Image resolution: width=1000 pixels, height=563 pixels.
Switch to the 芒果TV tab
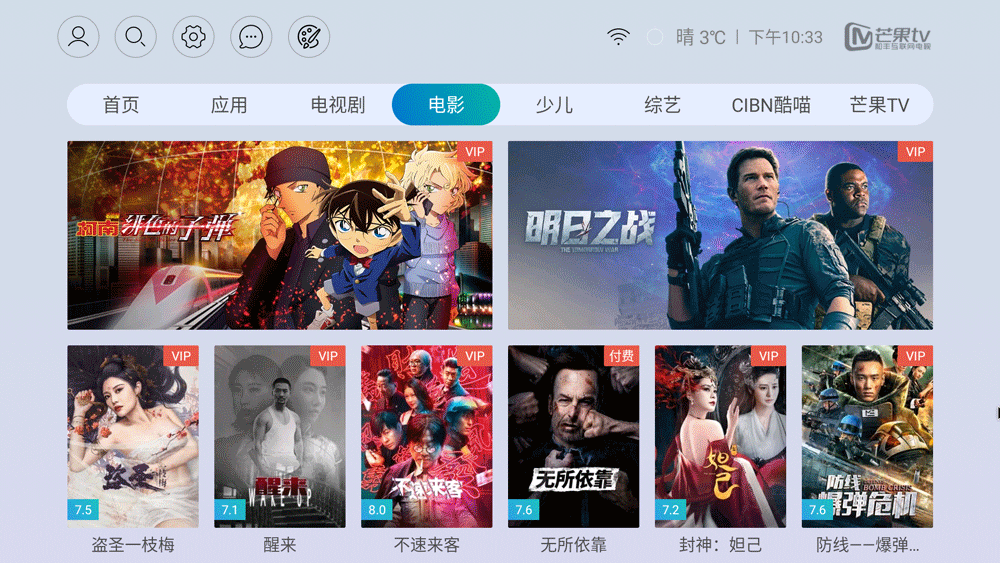pyautogui.click(x=879, y=105)
